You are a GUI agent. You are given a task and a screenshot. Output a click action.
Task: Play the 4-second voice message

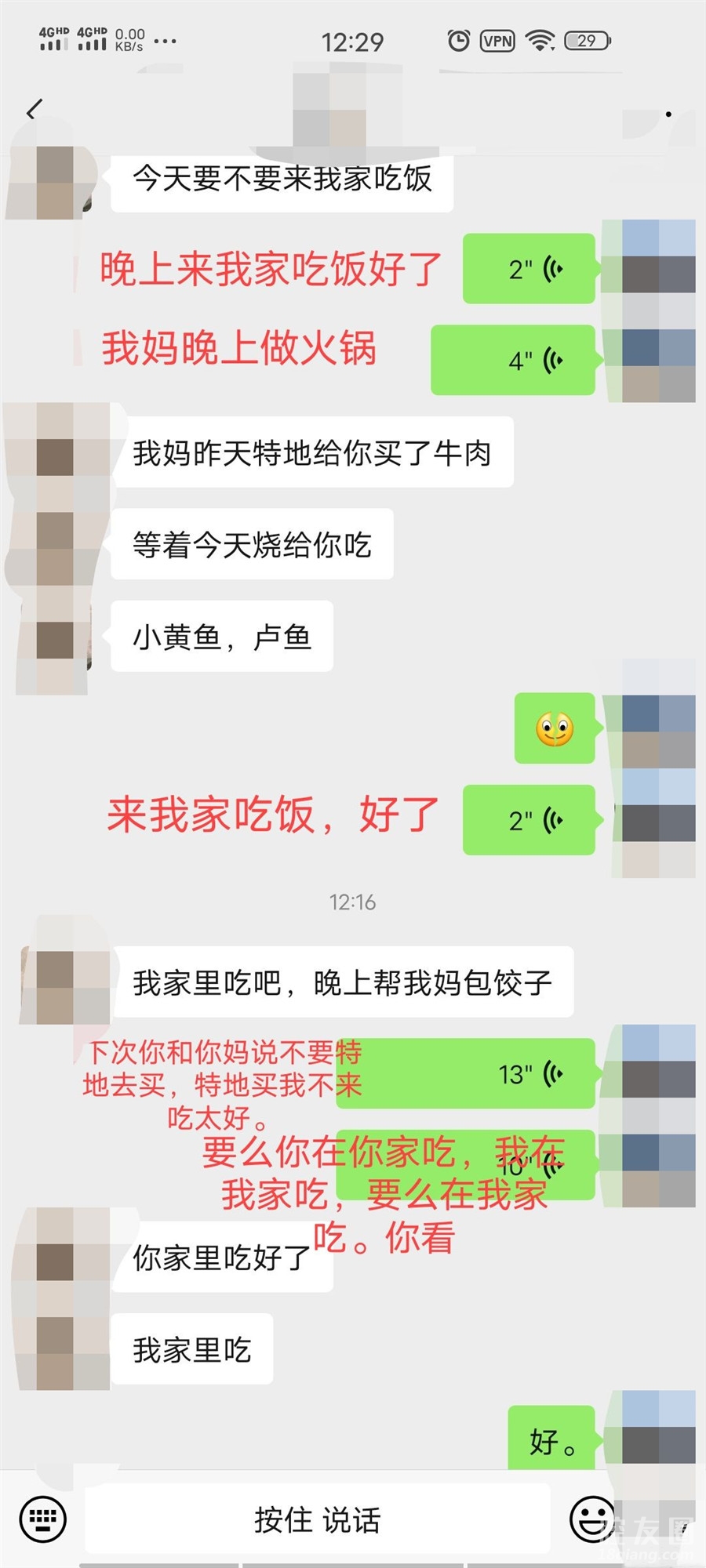(x=513, y=360)
